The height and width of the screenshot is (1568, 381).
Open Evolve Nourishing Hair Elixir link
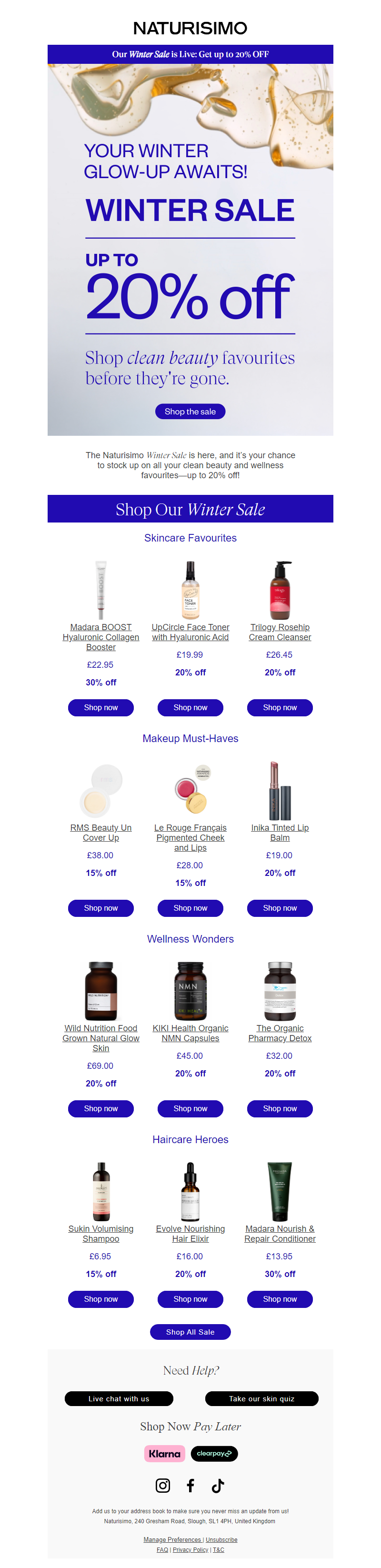(190, 1233)
